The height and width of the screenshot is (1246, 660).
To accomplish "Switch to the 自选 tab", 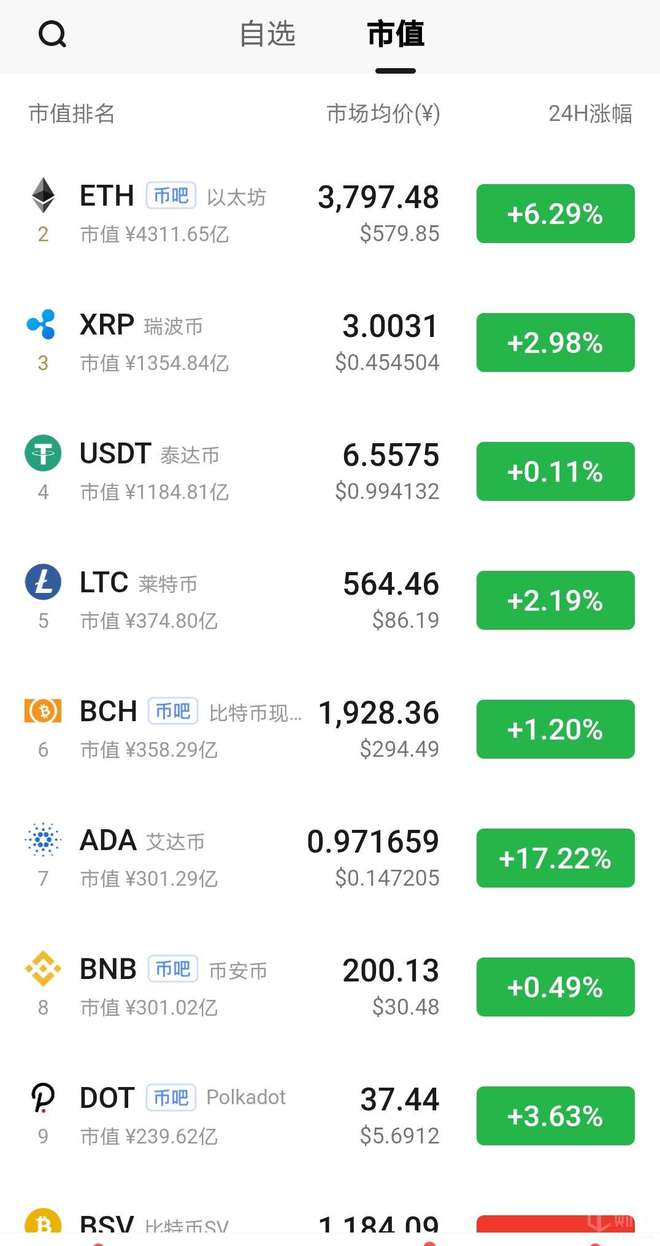I will tap(268, 34).
